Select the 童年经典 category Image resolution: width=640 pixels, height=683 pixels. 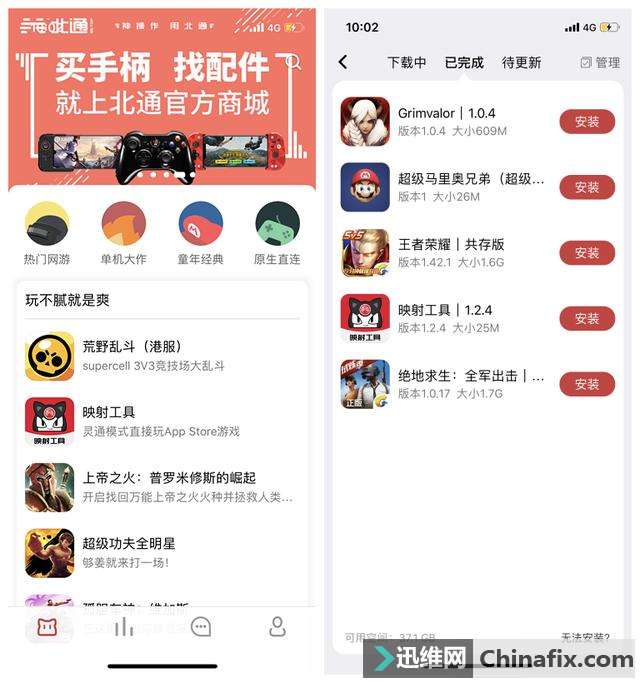pyautogui.click(x=200, y=234)
